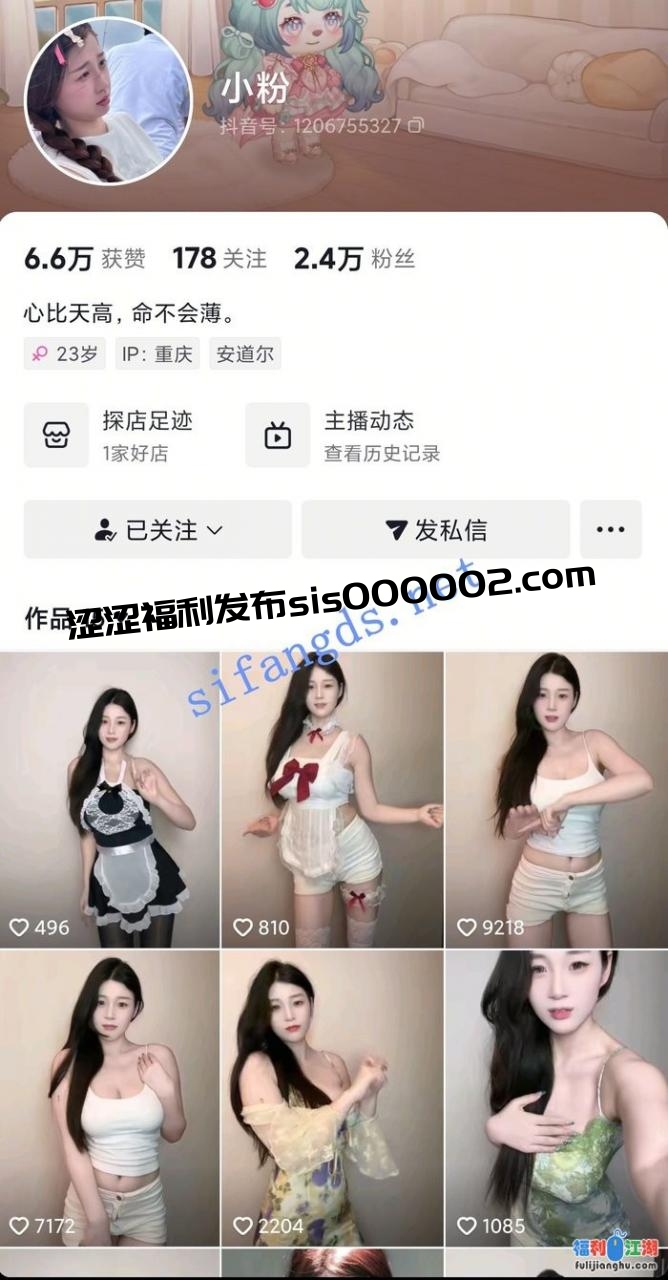This screenshot has height=1280, width=668.
Task: Open the three-dot more options
Action: coord(610,530)
